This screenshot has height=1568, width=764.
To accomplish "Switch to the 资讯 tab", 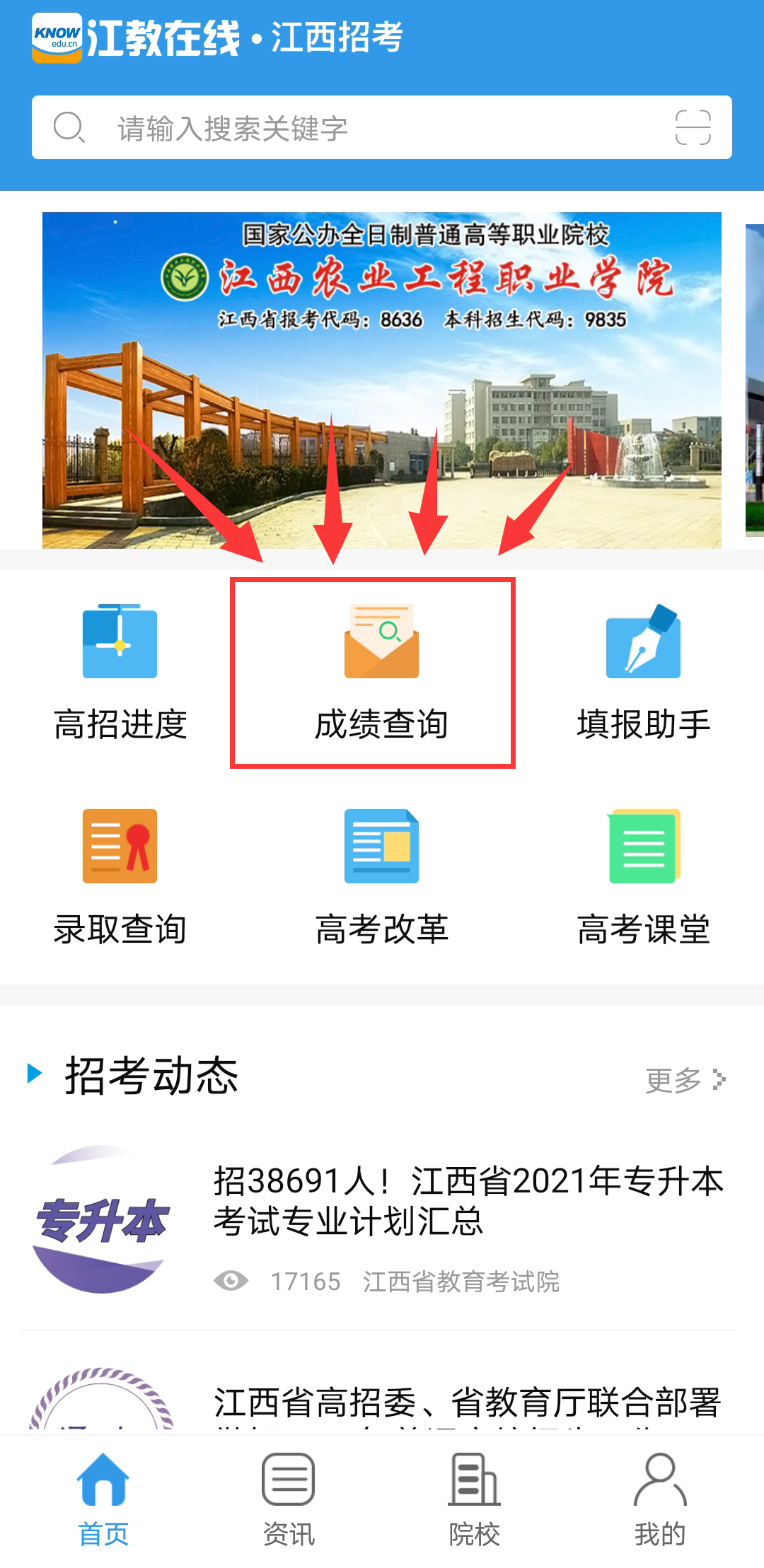I will click(289, 1499).
